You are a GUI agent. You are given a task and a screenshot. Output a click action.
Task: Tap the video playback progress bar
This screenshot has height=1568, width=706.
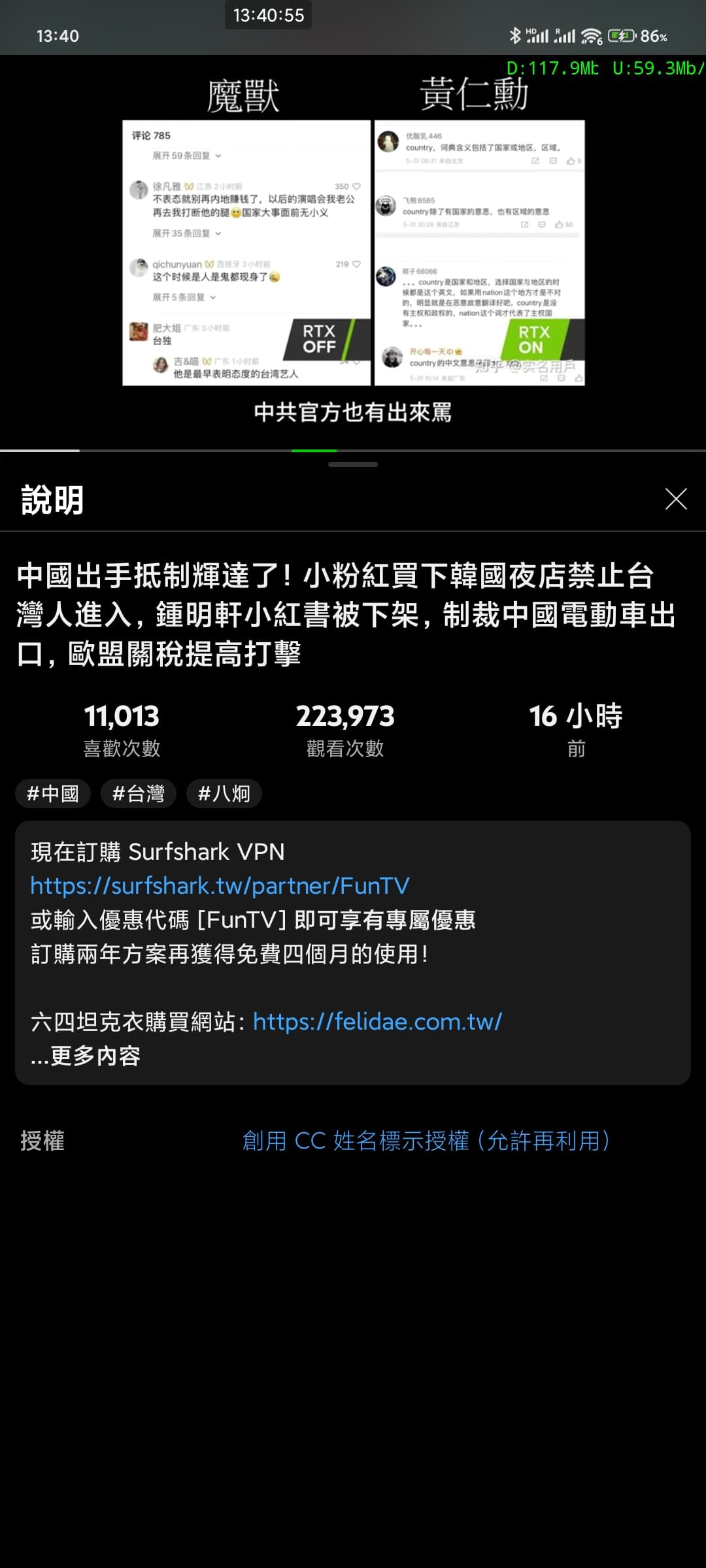[353, 449]
